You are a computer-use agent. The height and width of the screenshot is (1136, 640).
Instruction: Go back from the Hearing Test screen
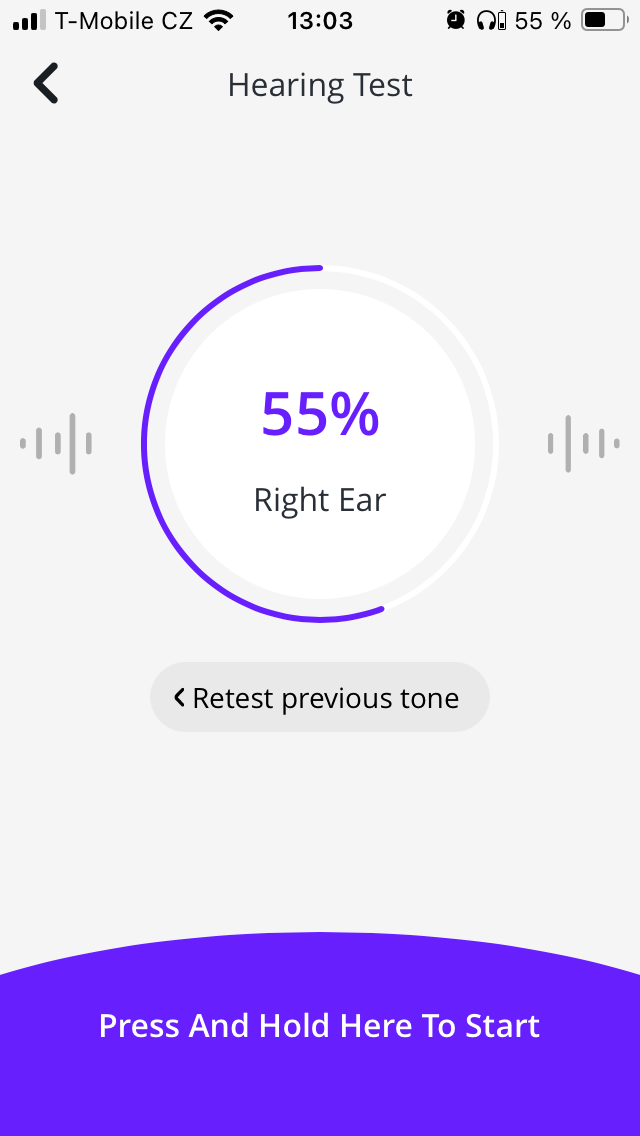[x=46, y=84]
